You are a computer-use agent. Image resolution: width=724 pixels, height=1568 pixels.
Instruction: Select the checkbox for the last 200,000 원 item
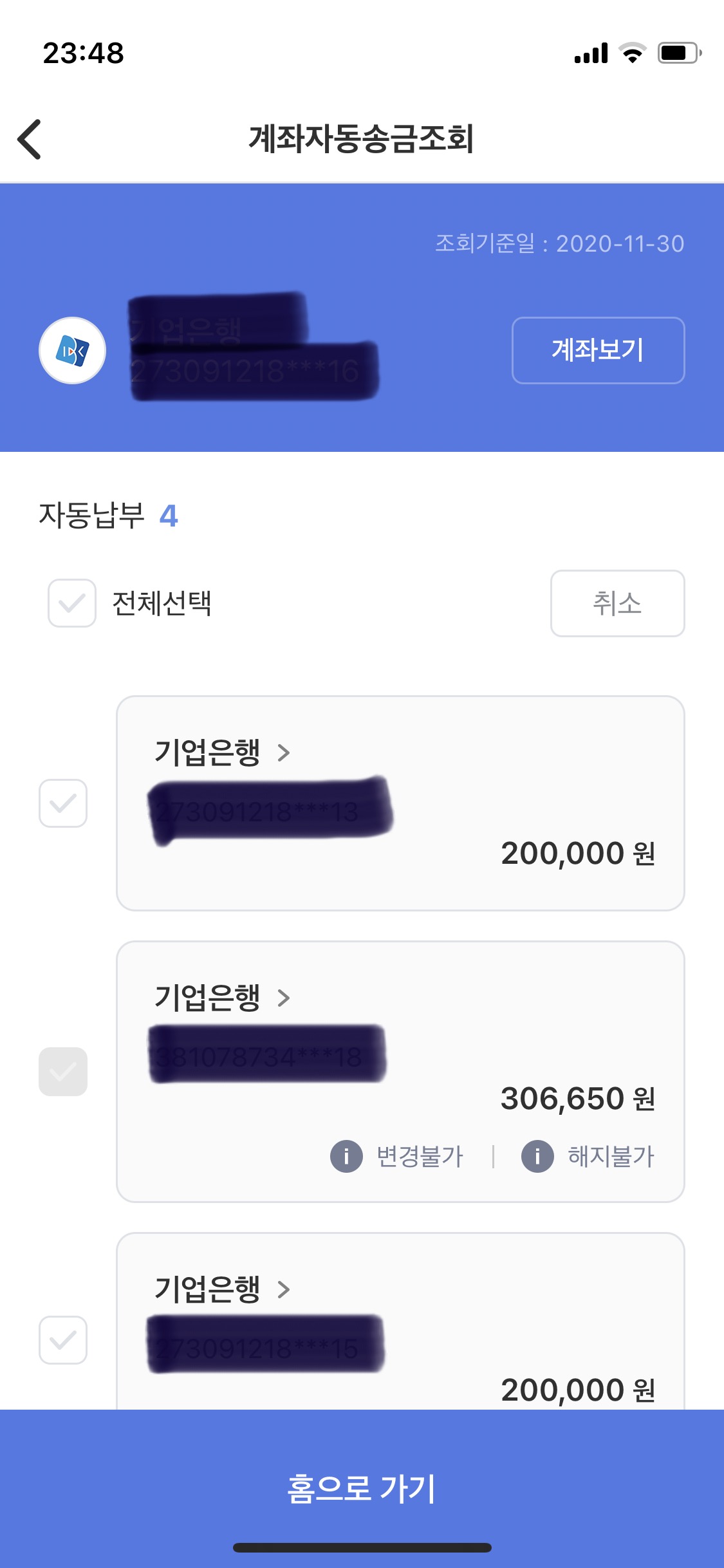[63, 1340]
